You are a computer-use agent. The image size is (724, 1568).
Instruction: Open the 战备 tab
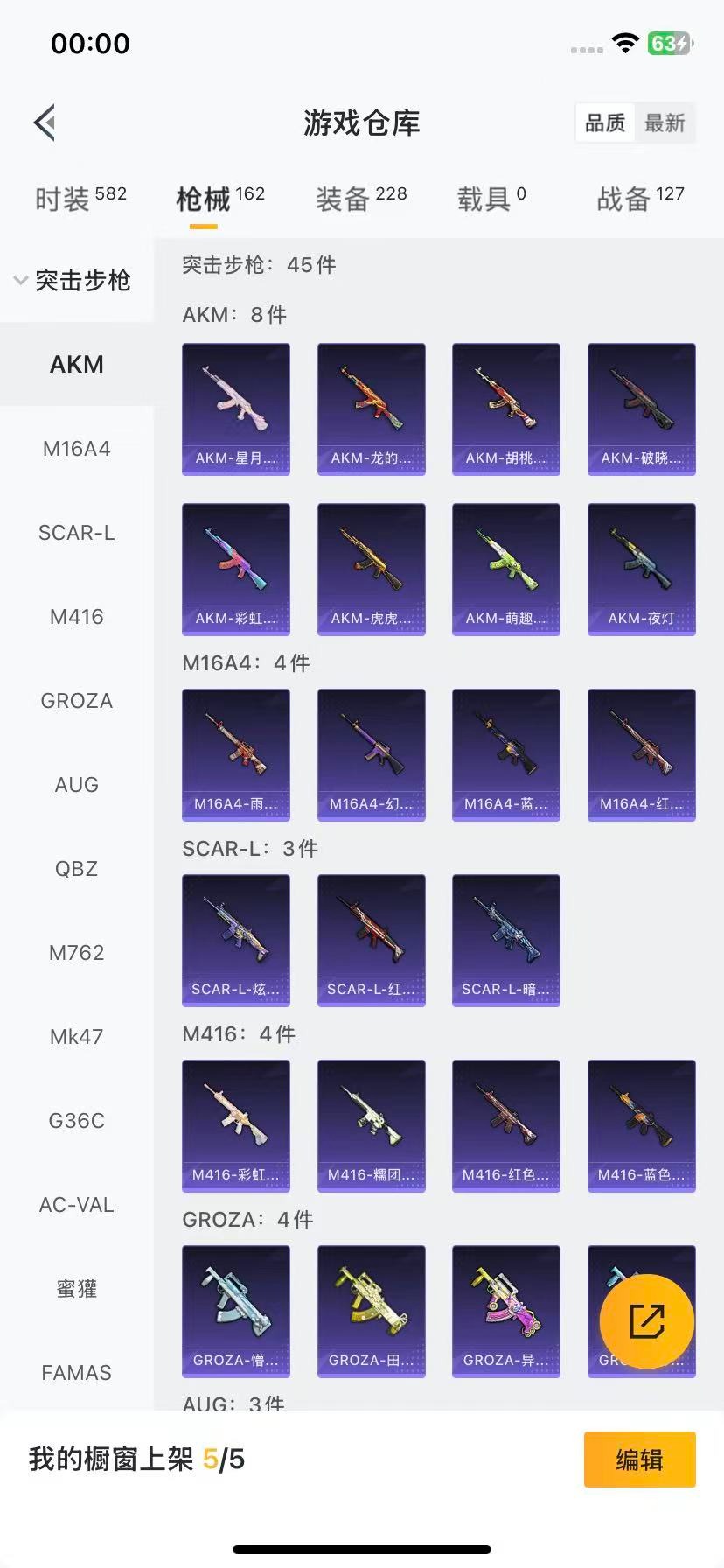(640, 199)
